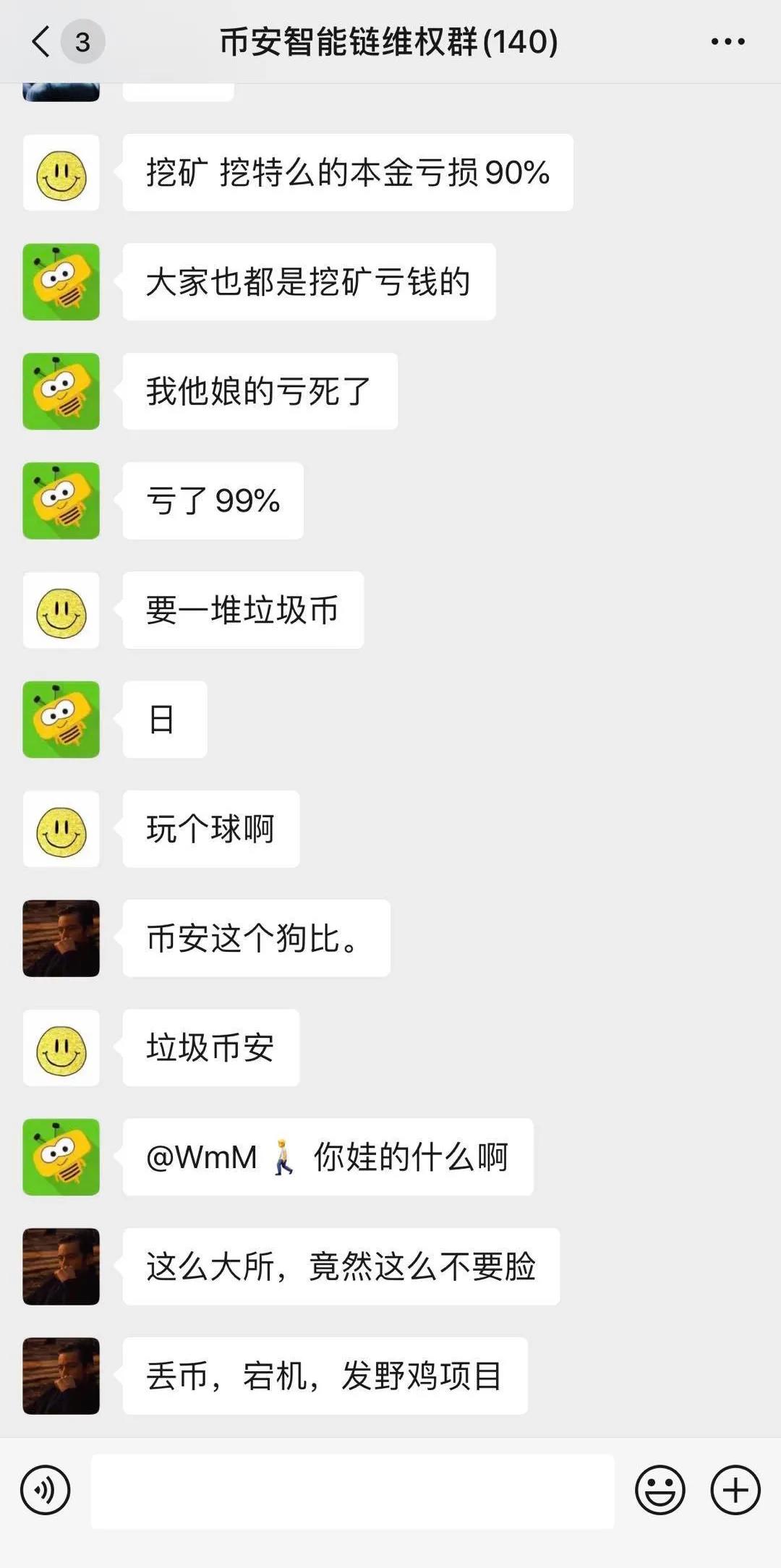Open the dark movie-scene avatar profile

click(61, 939)
